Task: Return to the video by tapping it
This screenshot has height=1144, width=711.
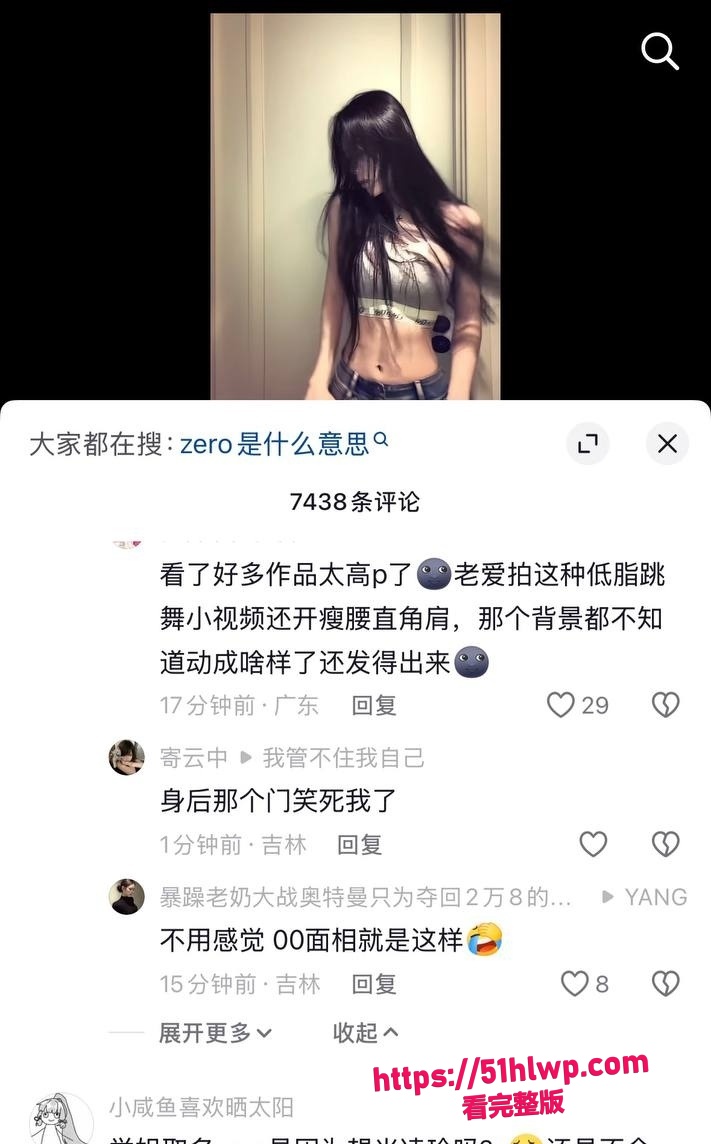Action: point(355,206)
